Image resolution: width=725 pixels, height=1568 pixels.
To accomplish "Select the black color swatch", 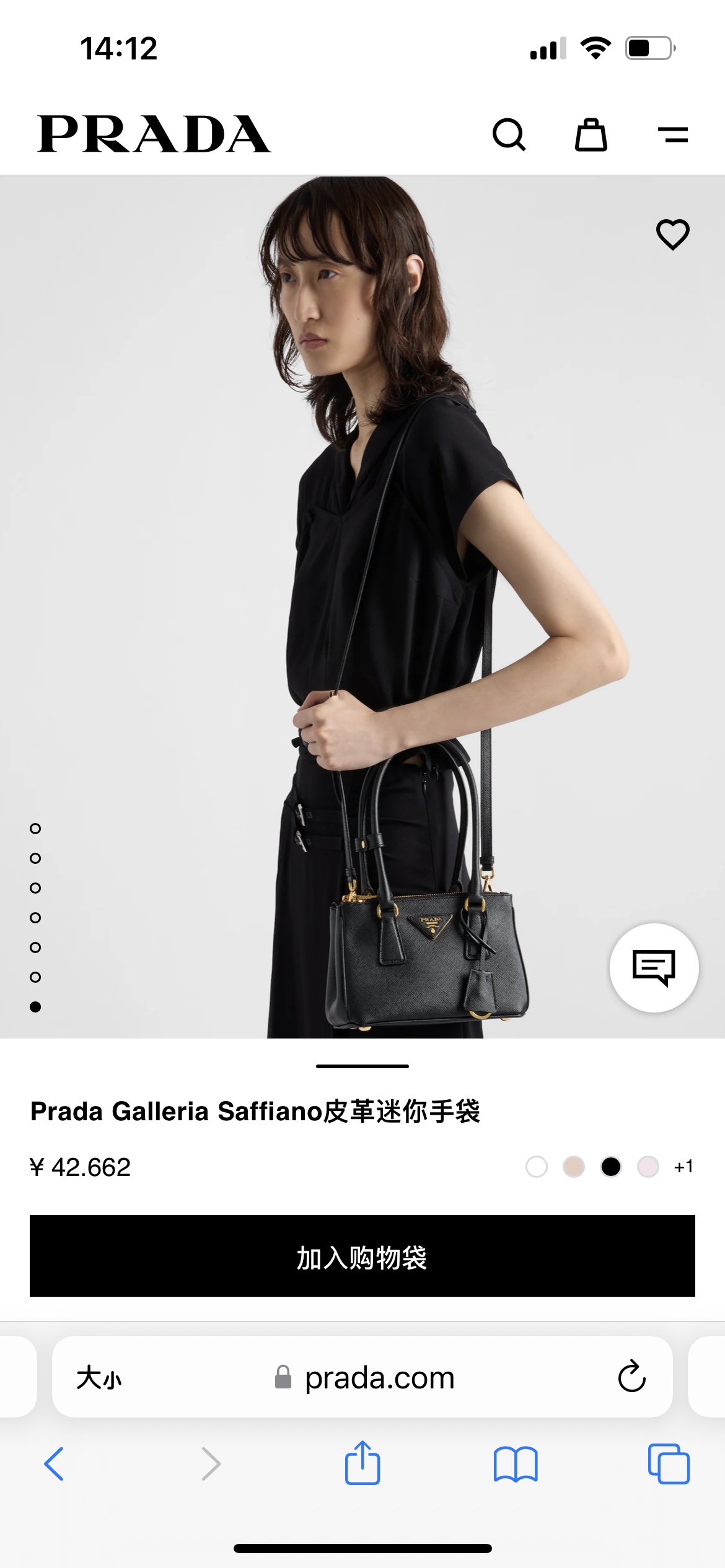I will [x=611, y=1167].
